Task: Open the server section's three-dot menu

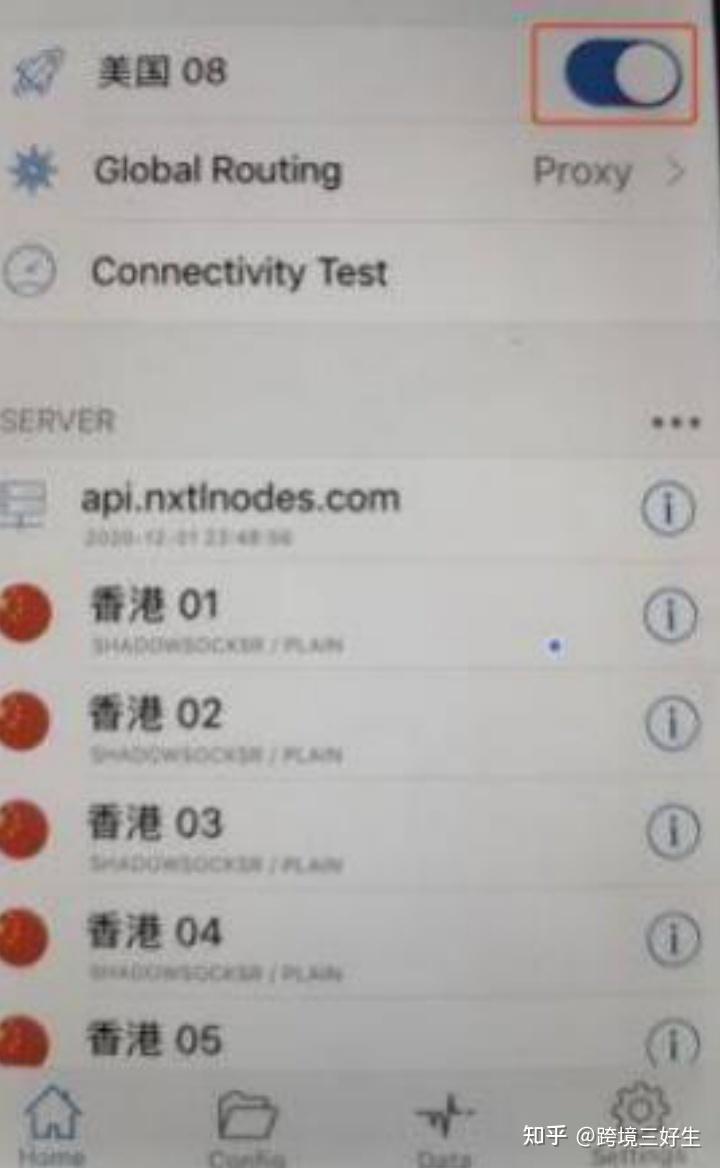Action: [675, 422]
